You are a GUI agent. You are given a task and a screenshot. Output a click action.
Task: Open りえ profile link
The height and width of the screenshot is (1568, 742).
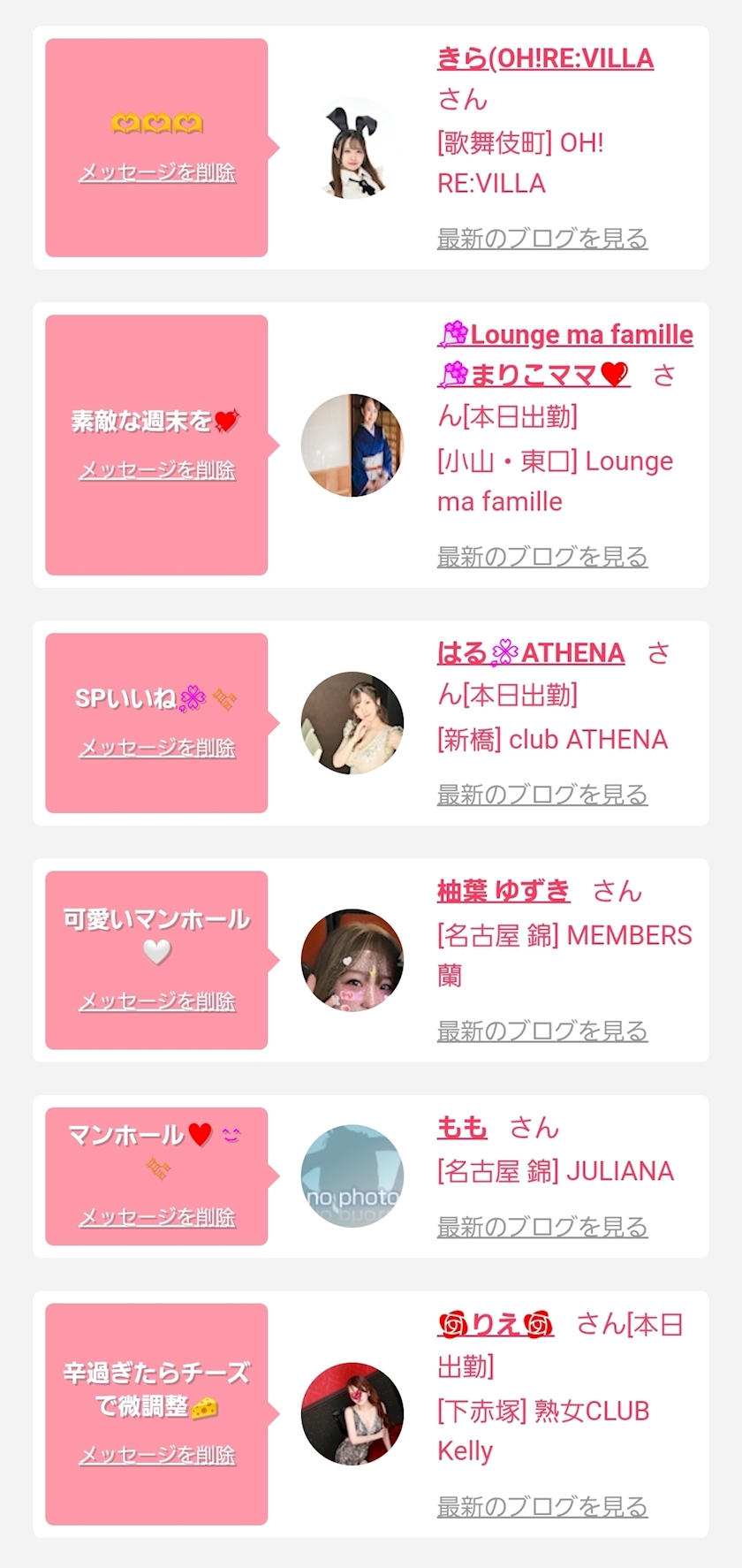[496, 1324]
